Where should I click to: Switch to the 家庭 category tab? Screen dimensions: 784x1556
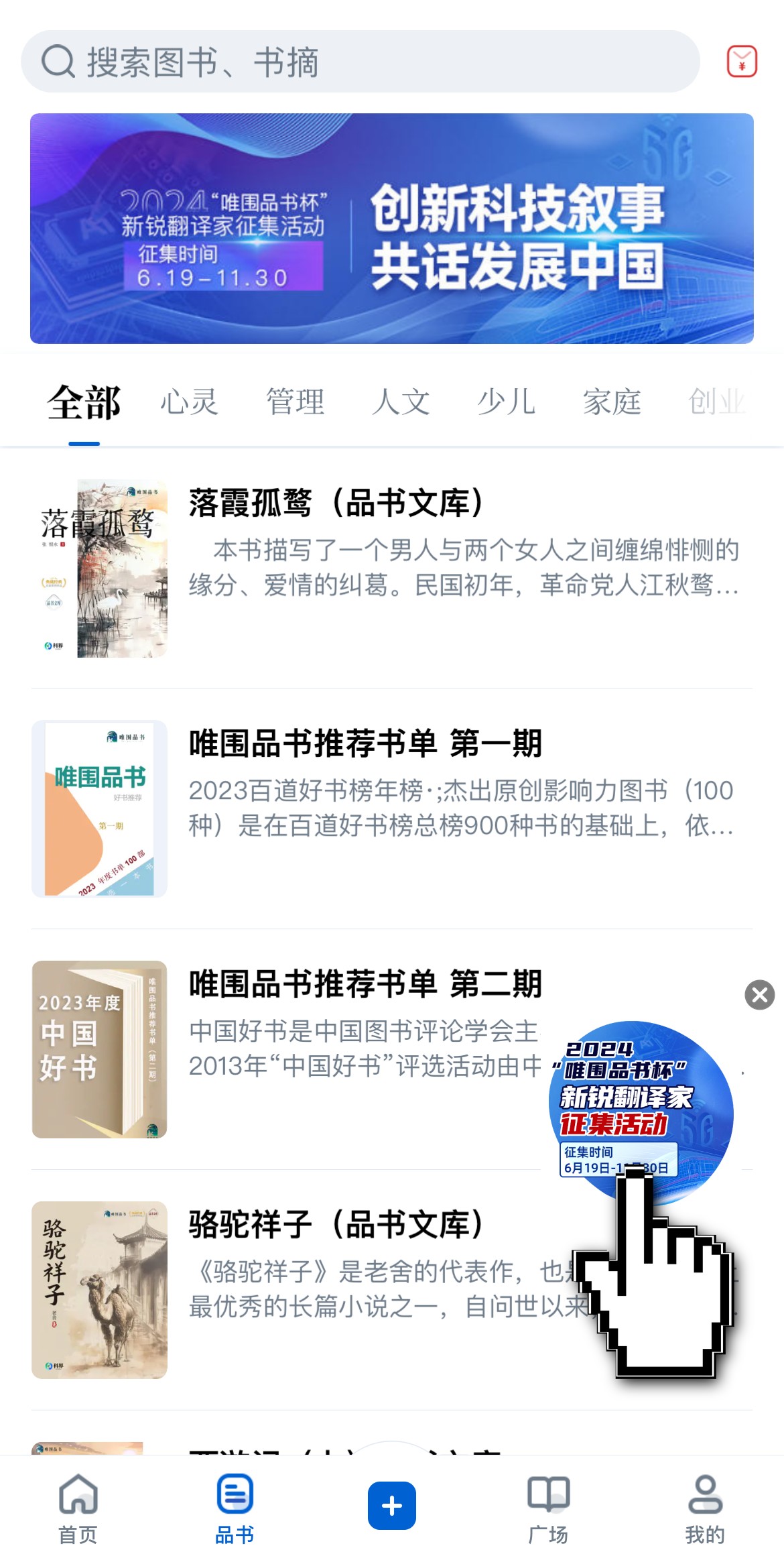(x=612, y=403)
